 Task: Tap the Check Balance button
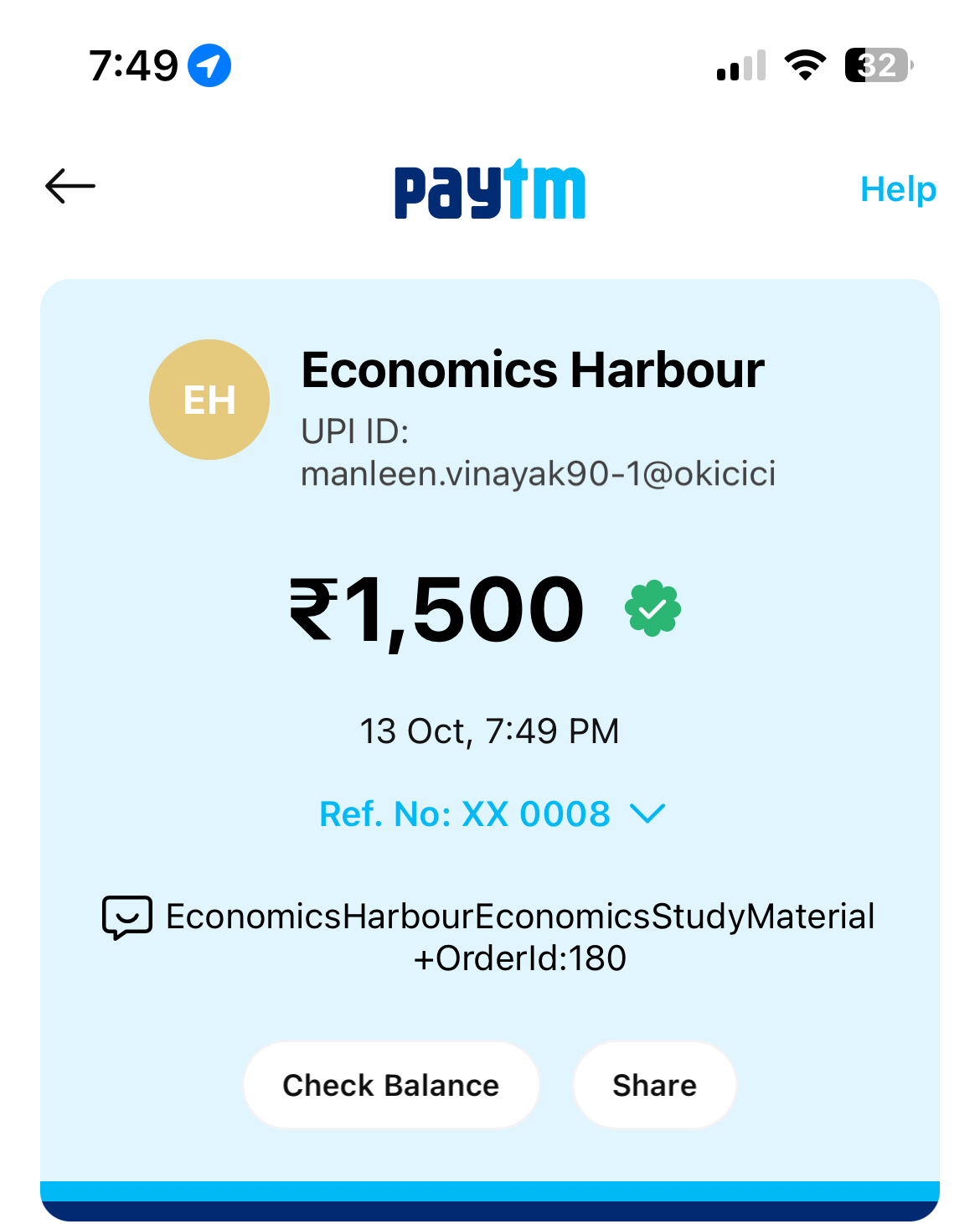point(390,1085)
